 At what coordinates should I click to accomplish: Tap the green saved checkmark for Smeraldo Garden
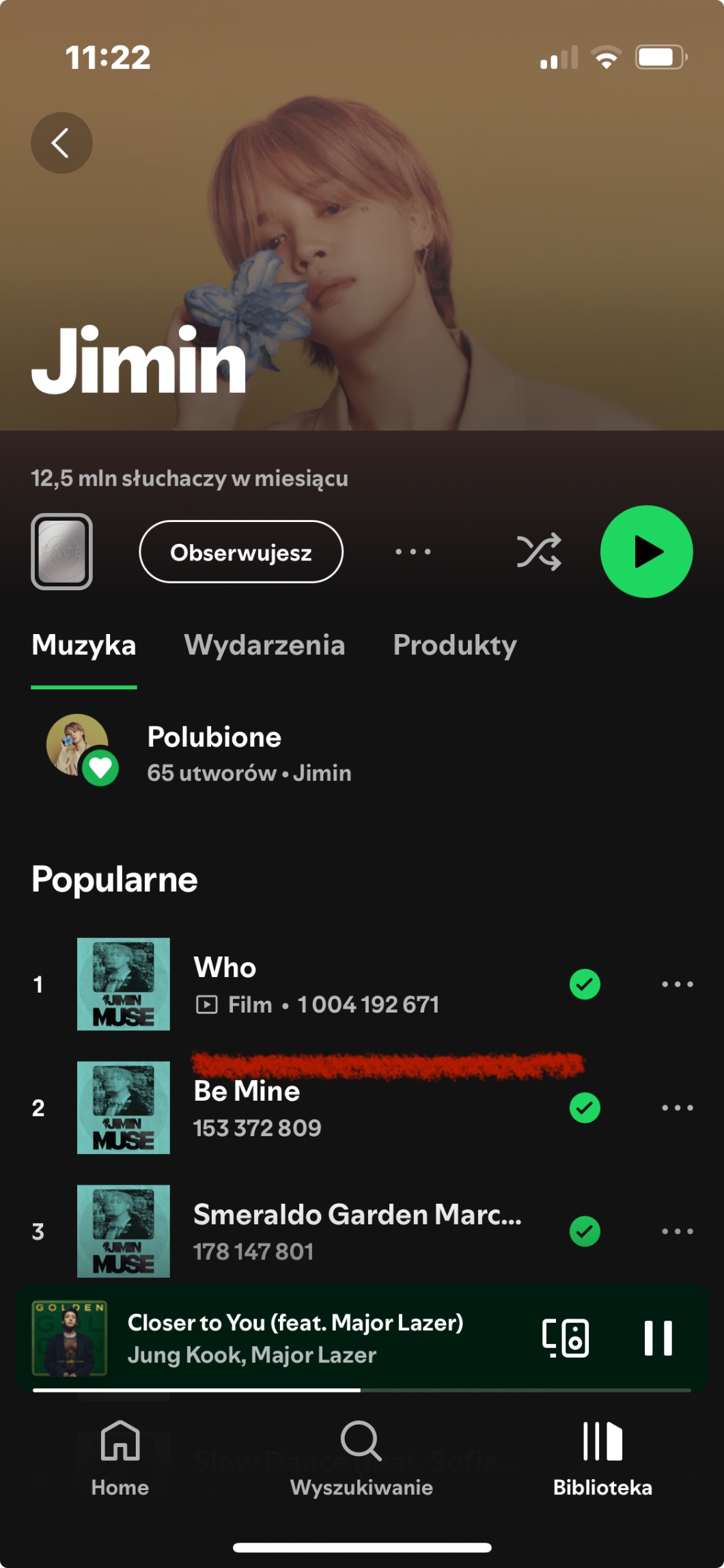pos(585,1231)
